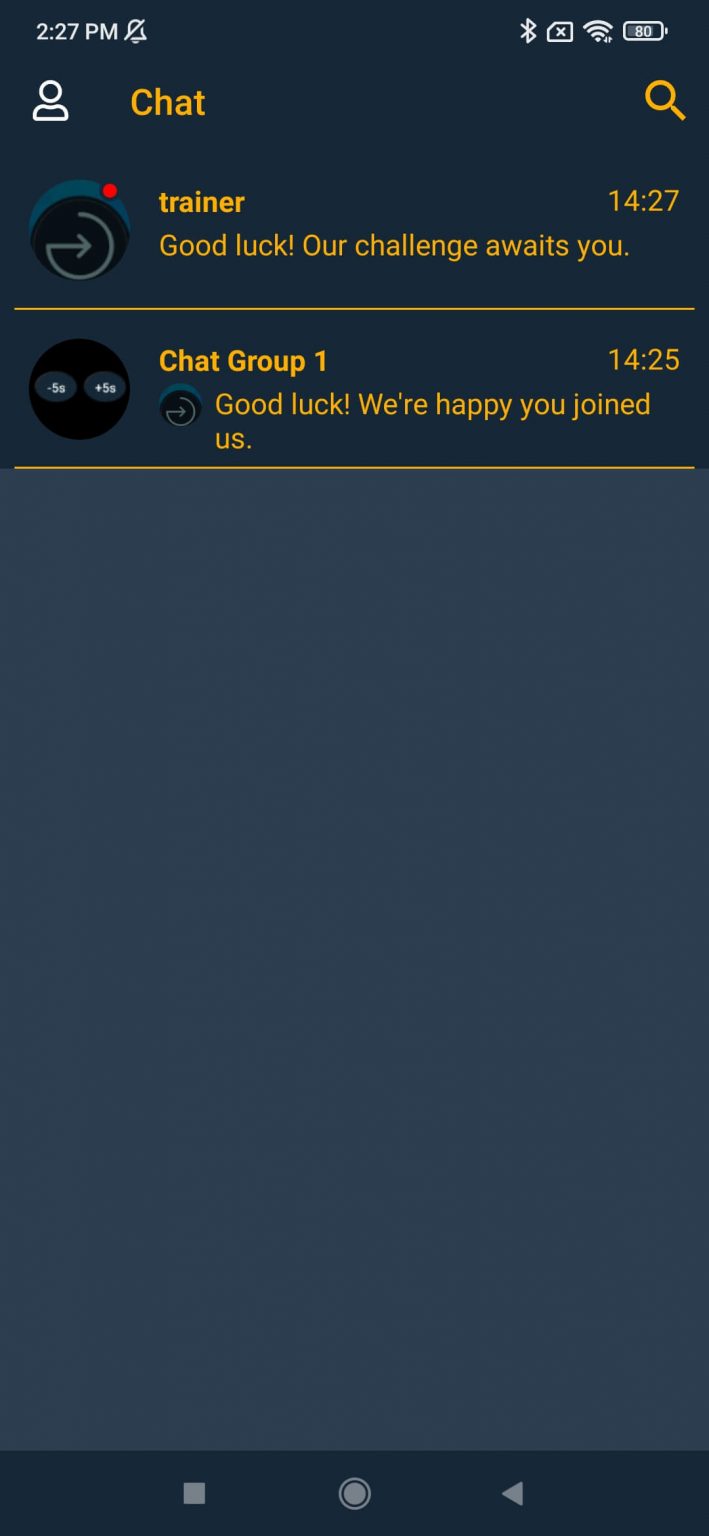Image resolution: width=709 pixels, height=1536 pixels.
Task: Go back using the system back button
Action: pyautogui.click(x=512, y=1493)
